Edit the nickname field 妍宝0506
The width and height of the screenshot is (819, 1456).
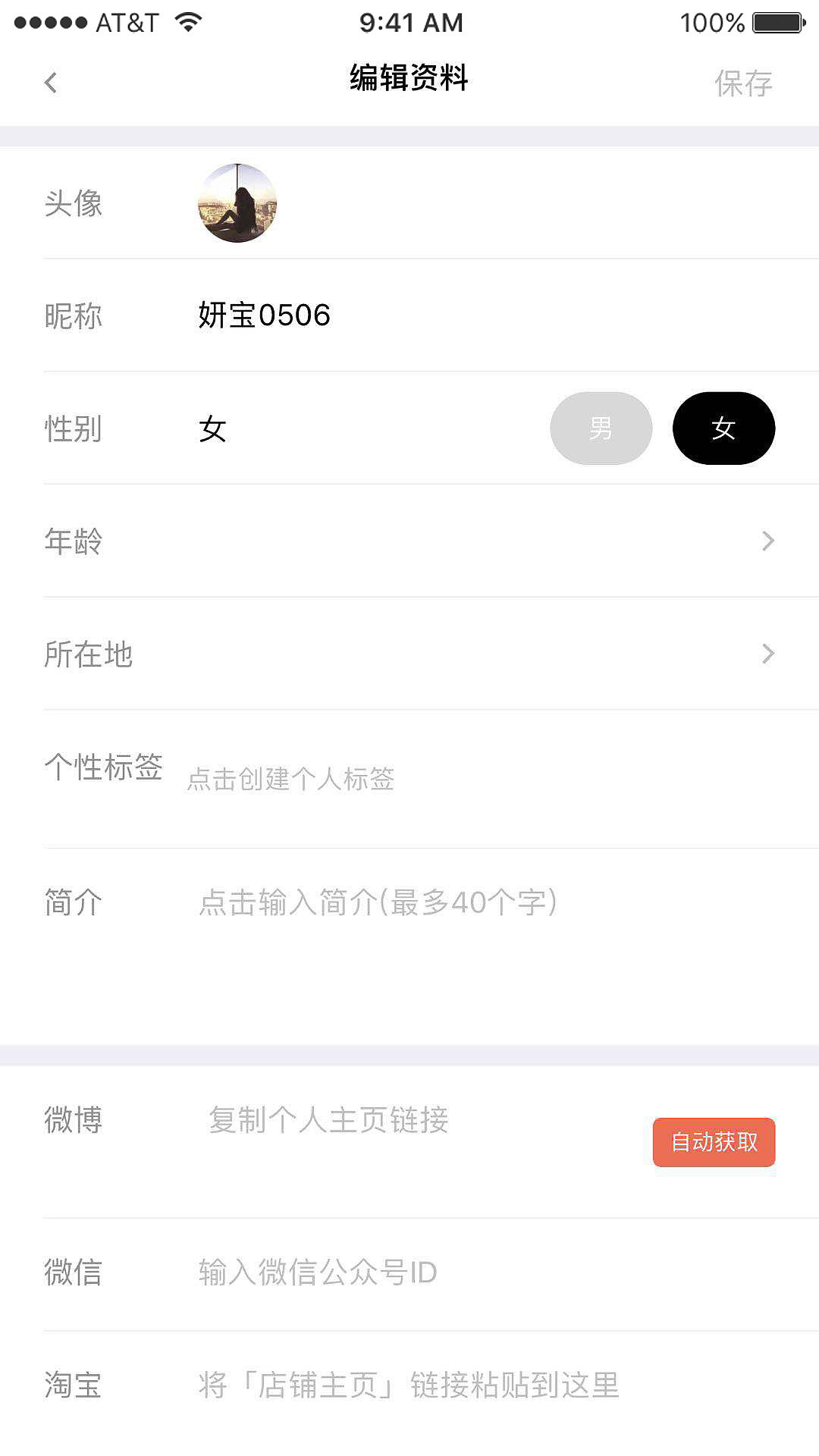click(x=264, y=315)
